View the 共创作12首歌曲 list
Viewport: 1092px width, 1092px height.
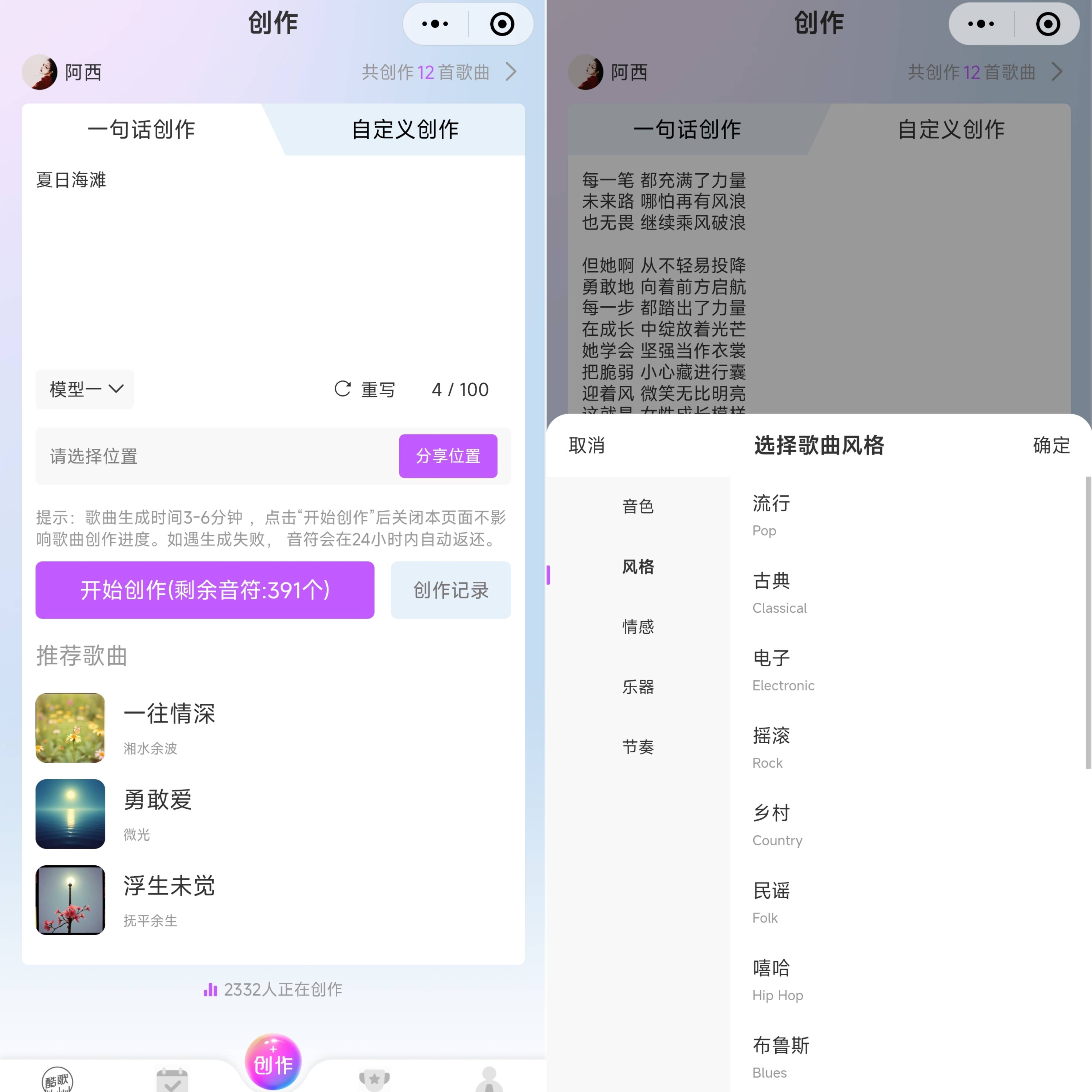click(x=439, y=72)
